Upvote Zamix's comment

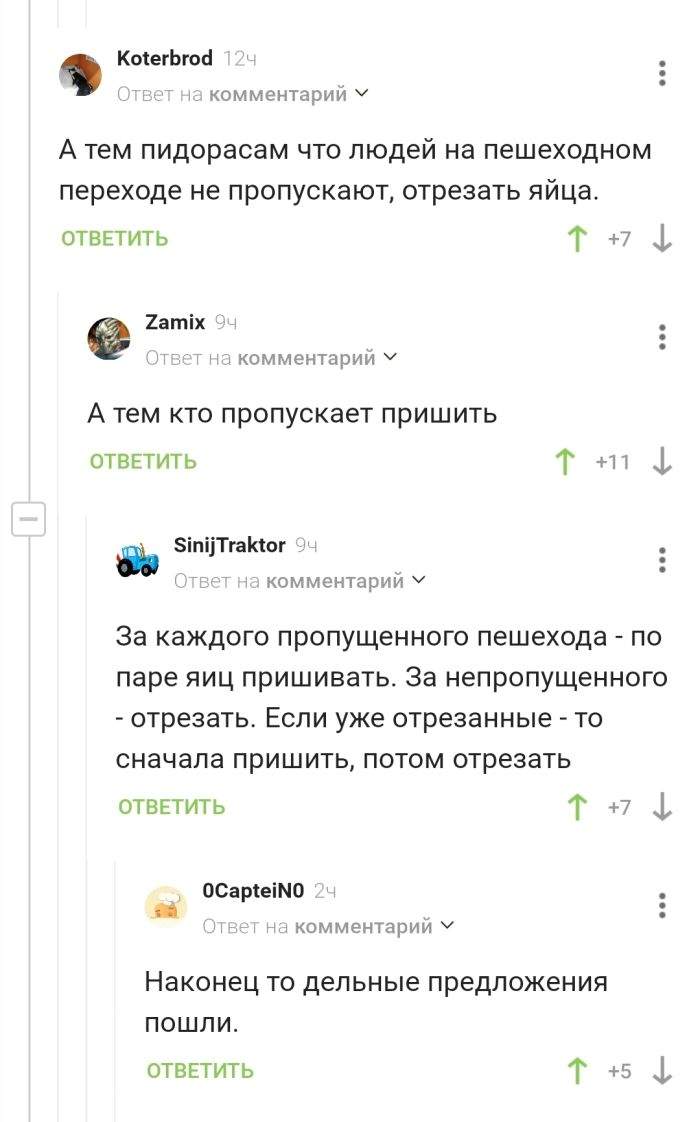[x=565, y=462]
